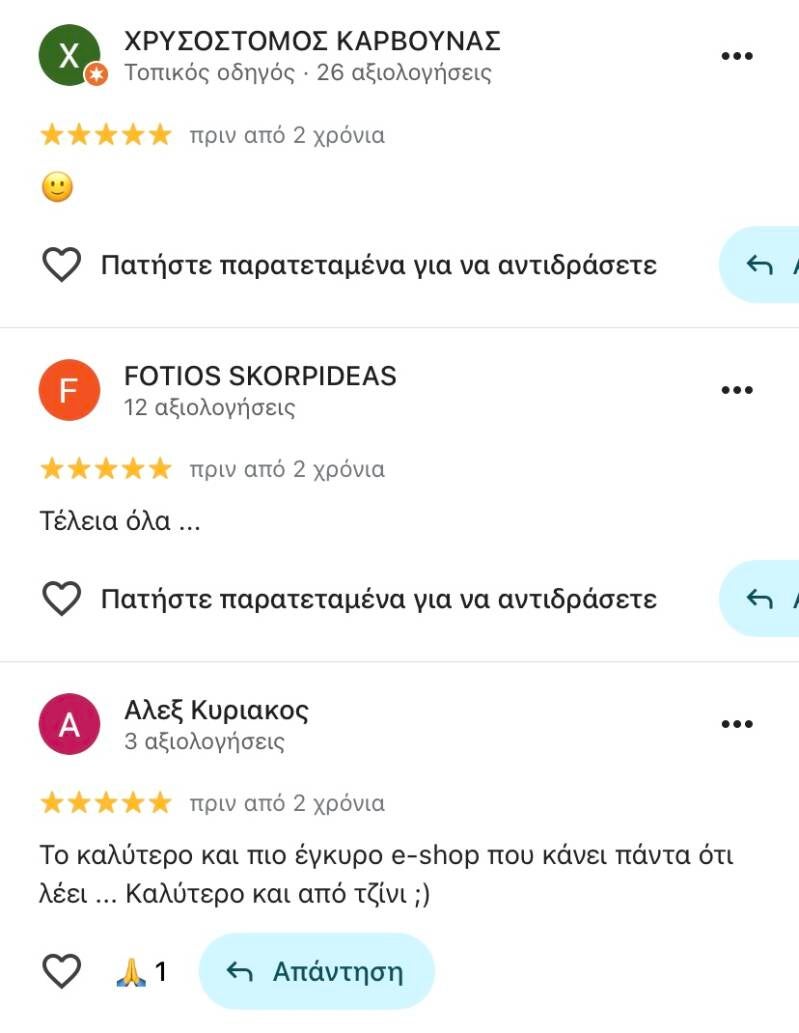View FOTIOS SKORPIDEAS profile avatar
Screen dimensions: 799x1033
69,390
